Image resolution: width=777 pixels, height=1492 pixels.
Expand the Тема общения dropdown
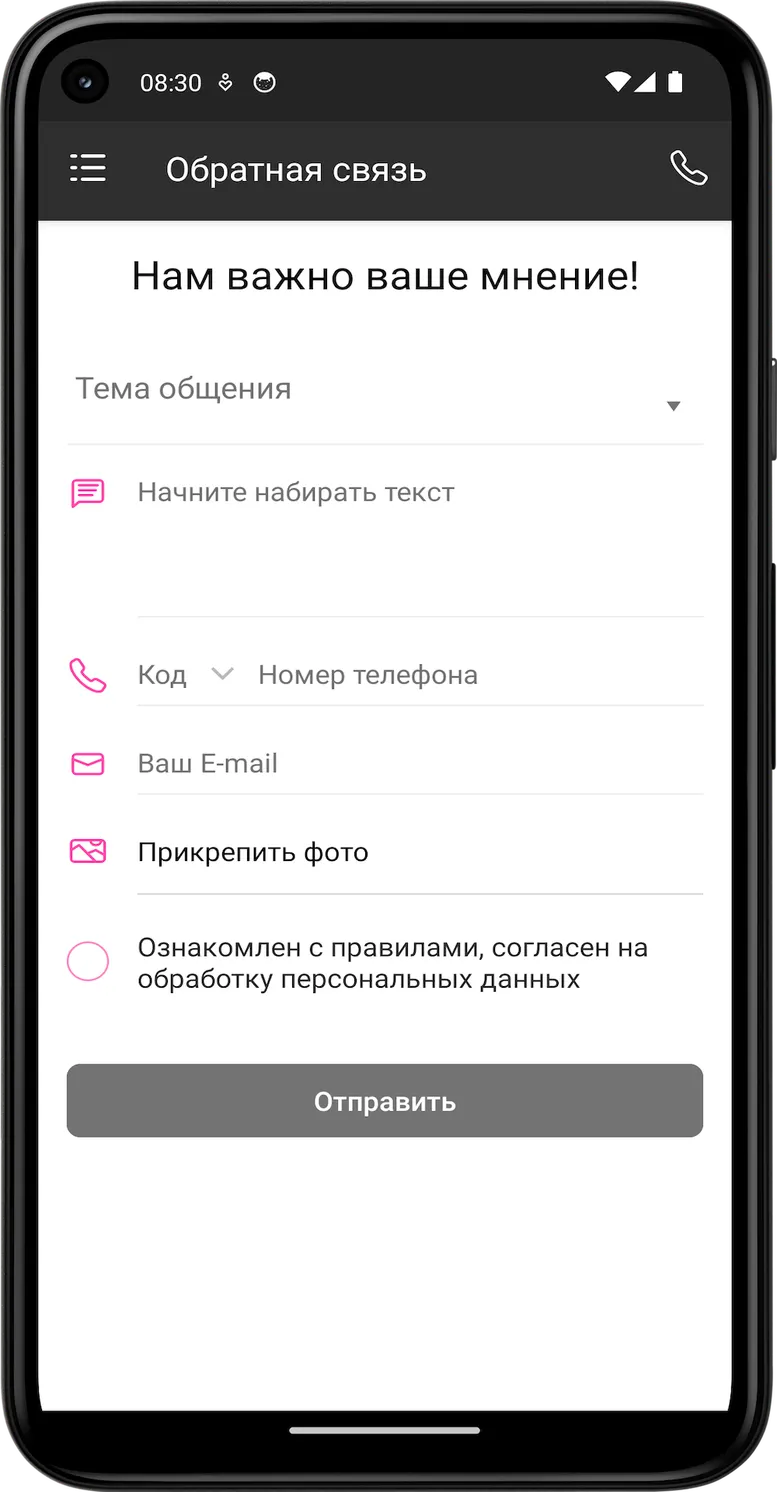385,397
